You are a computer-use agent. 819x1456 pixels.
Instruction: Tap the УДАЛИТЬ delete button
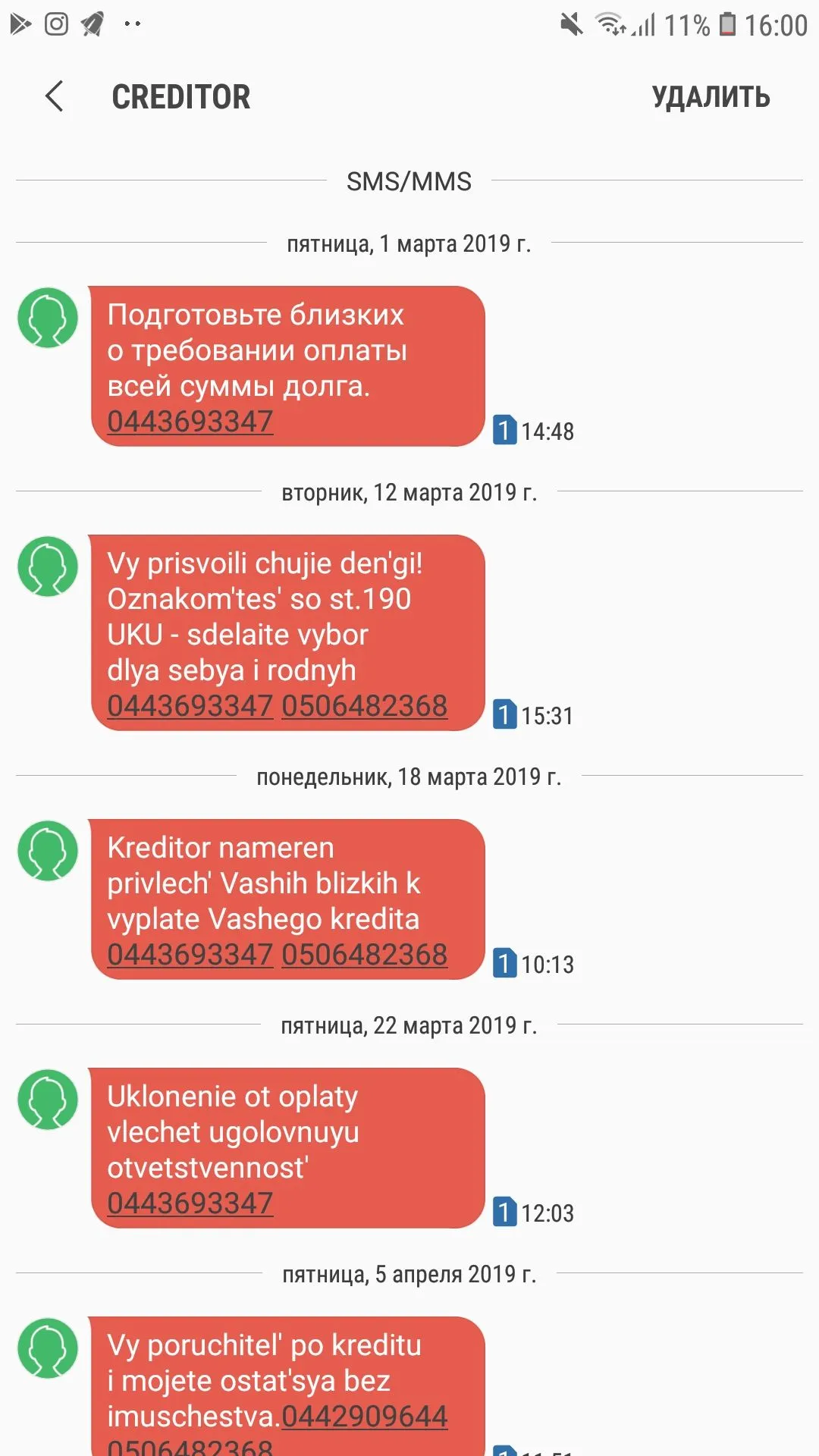[711, 97]
